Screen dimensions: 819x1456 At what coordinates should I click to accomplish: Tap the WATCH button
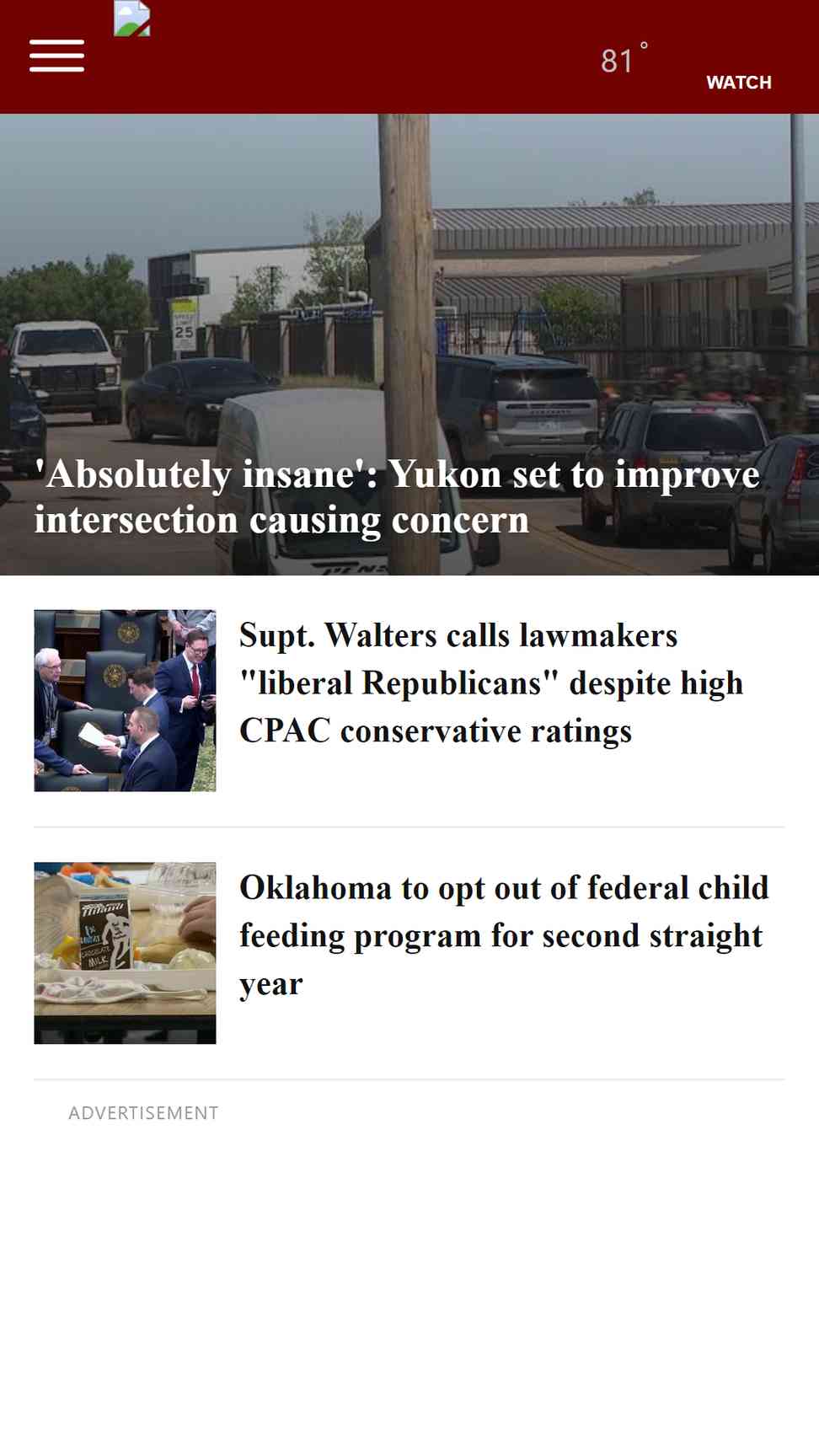coord(738,83)
